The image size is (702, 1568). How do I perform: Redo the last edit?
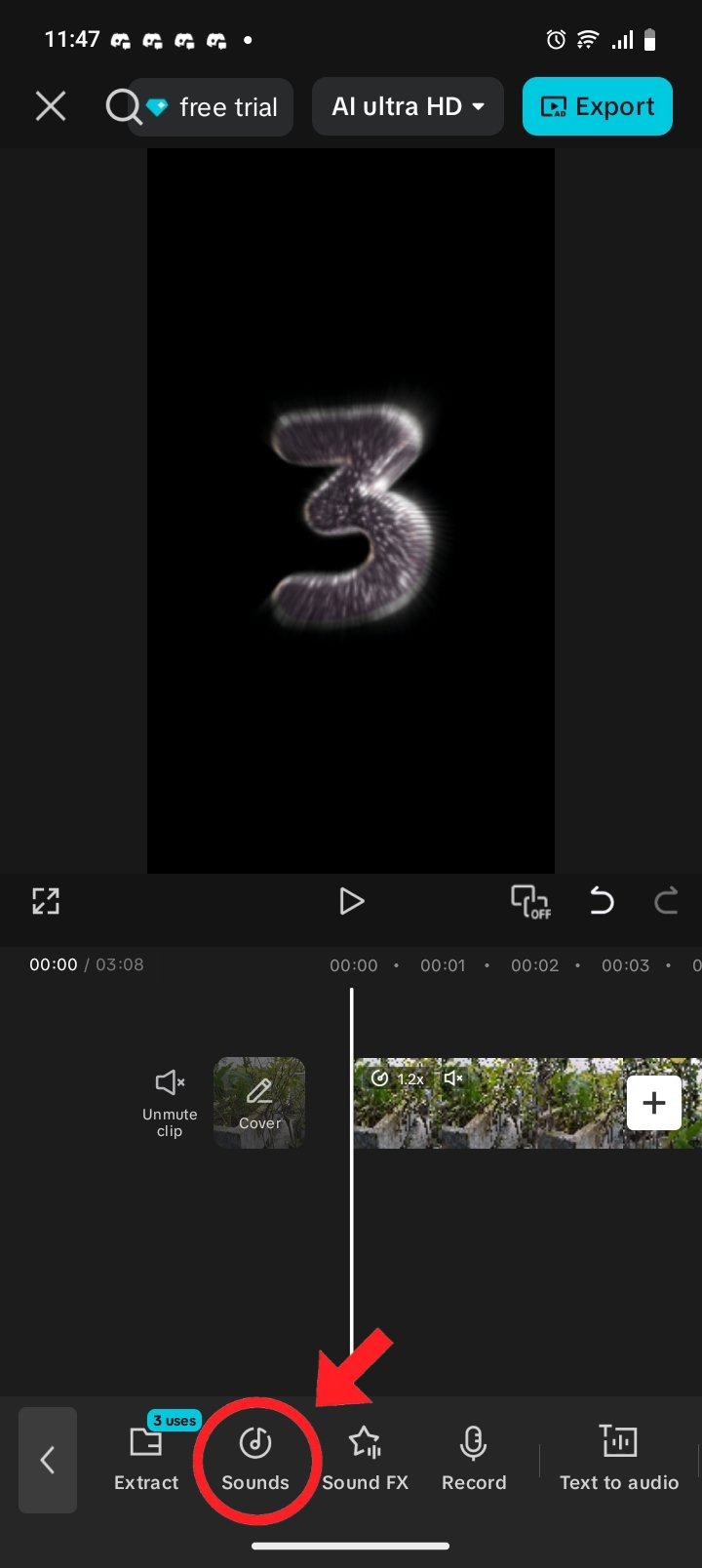666,901
